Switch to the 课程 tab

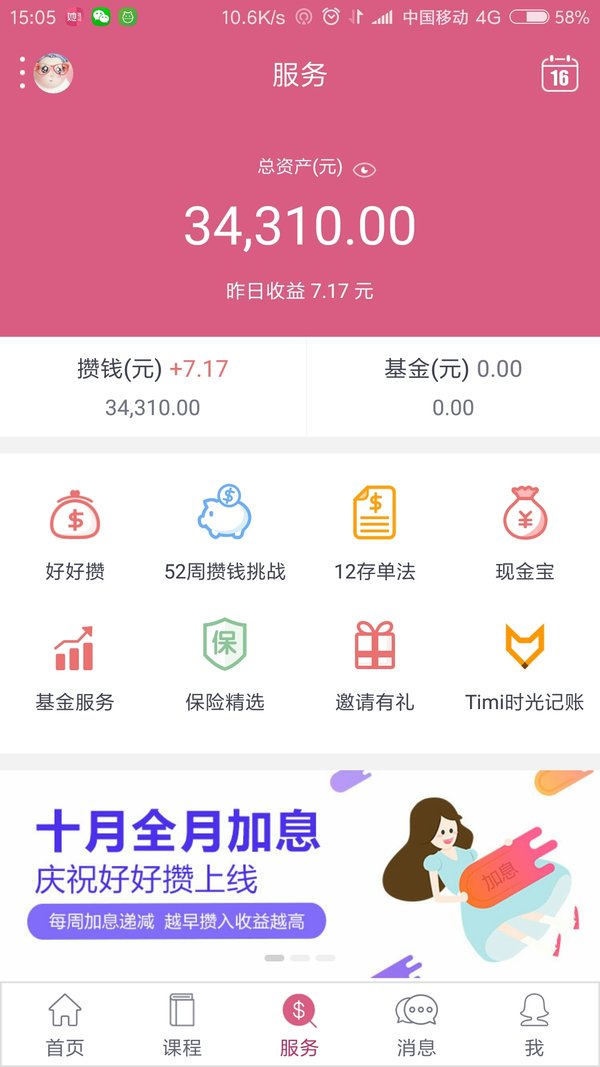click(x=182, y=1025)
